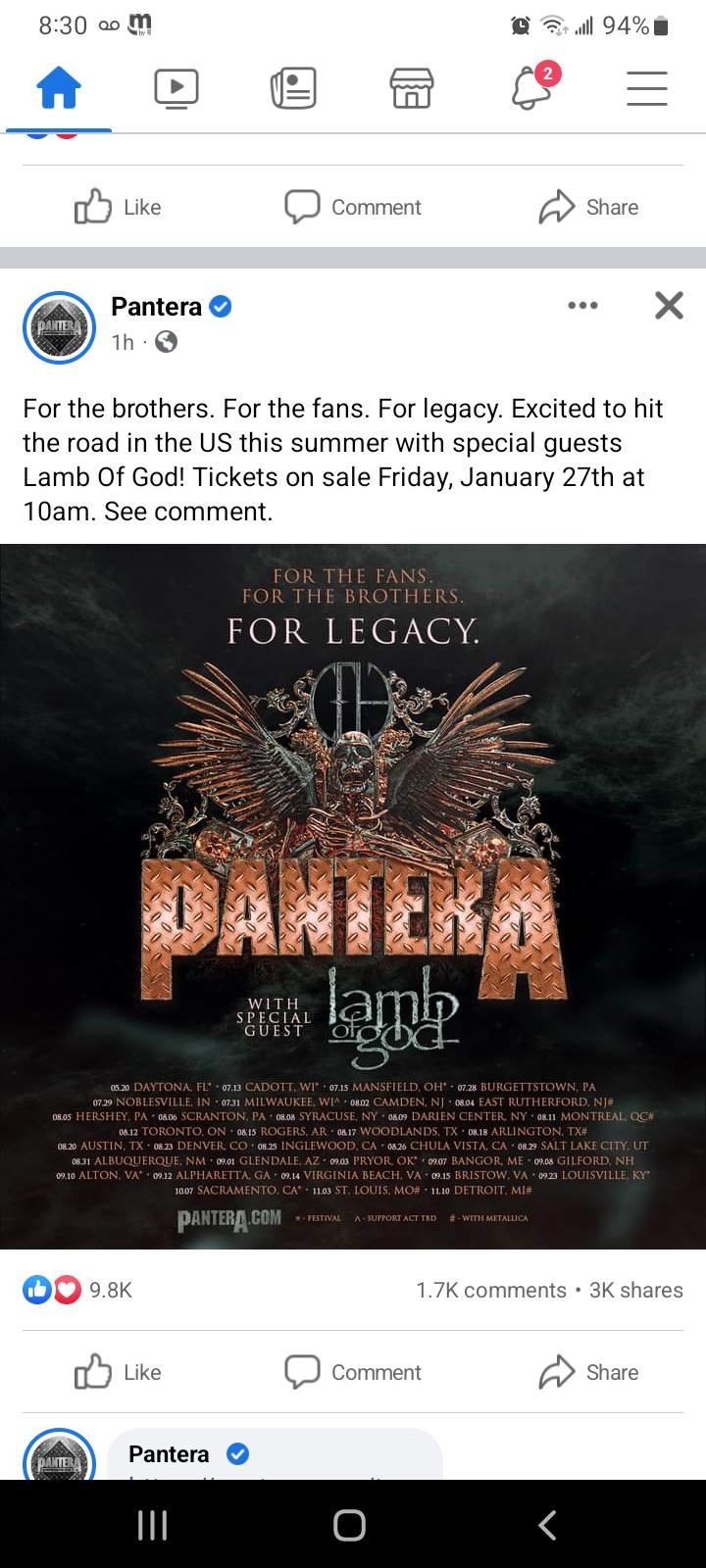
Task: Comment on the Pantera tour post
Action: coord(353,1372)
